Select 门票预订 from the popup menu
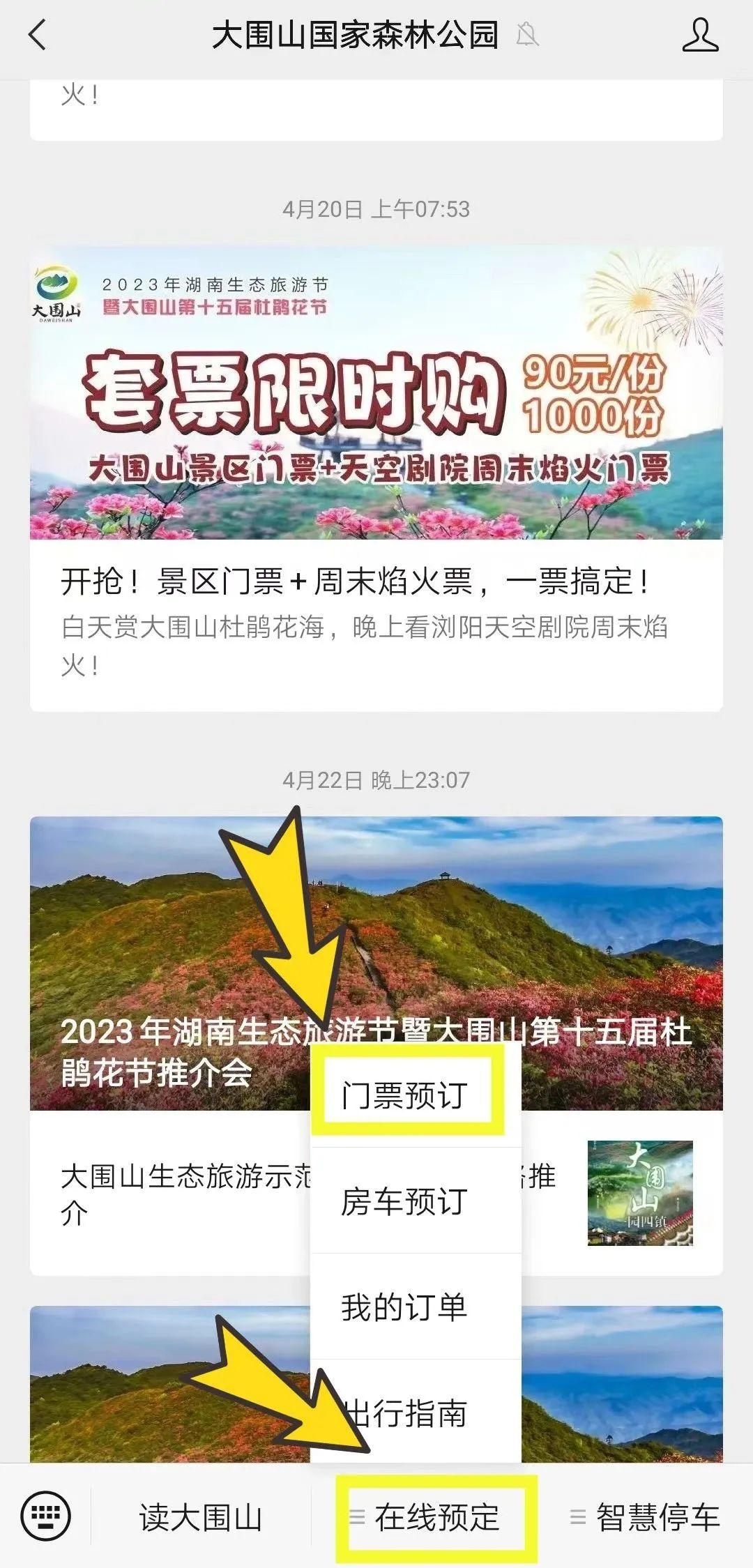The image size is (753, 1568). [x=405, y=1095]
